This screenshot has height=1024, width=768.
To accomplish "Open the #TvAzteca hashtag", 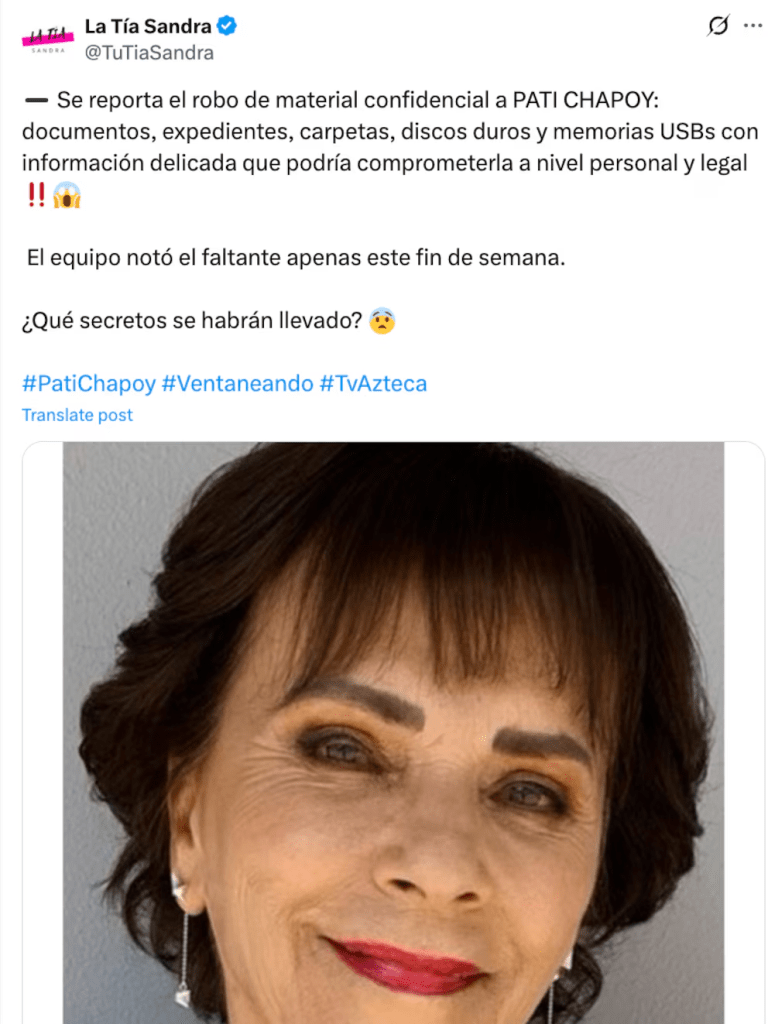I will tap(373, 383).
